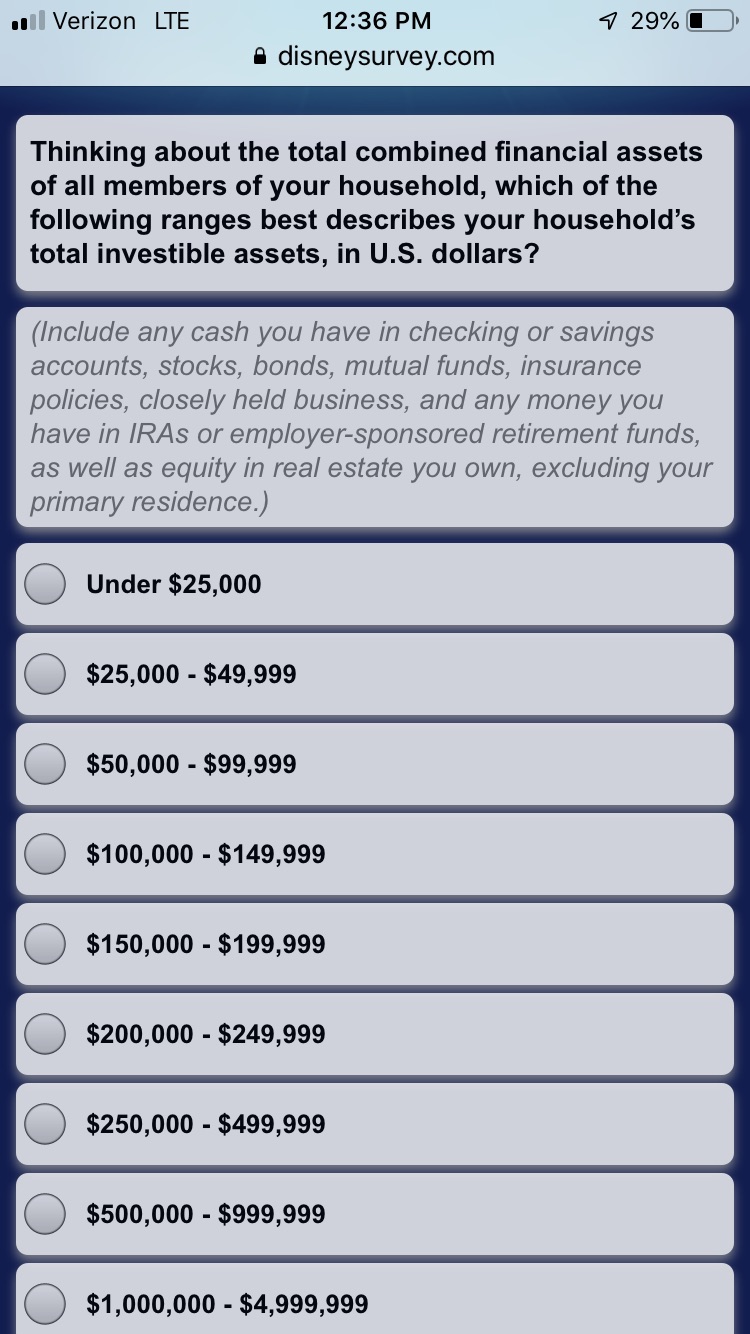750x1334 pixels.
Task: Choose the $150,000 - $199,999 range
Action: point(45,944)
